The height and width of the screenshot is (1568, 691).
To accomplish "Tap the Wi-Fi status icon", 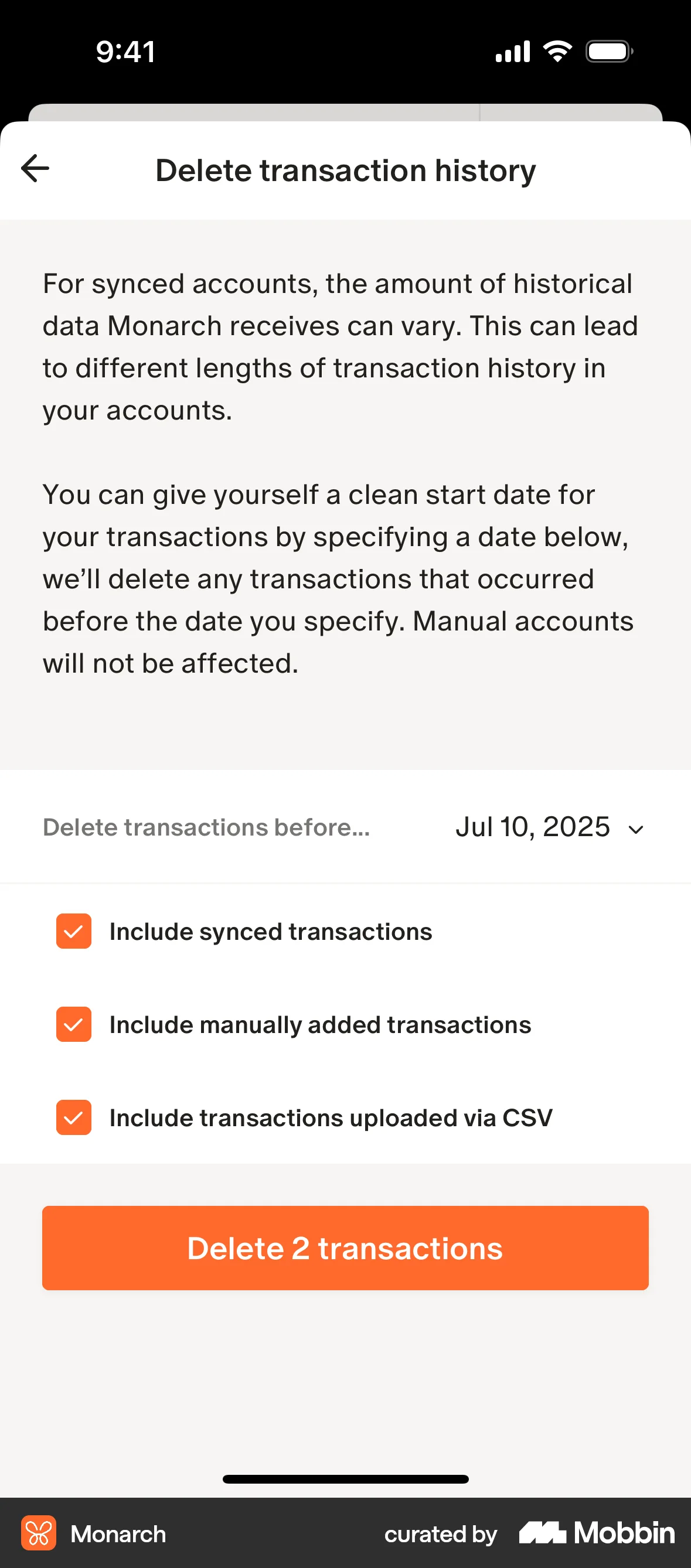I will coord(557,51).
